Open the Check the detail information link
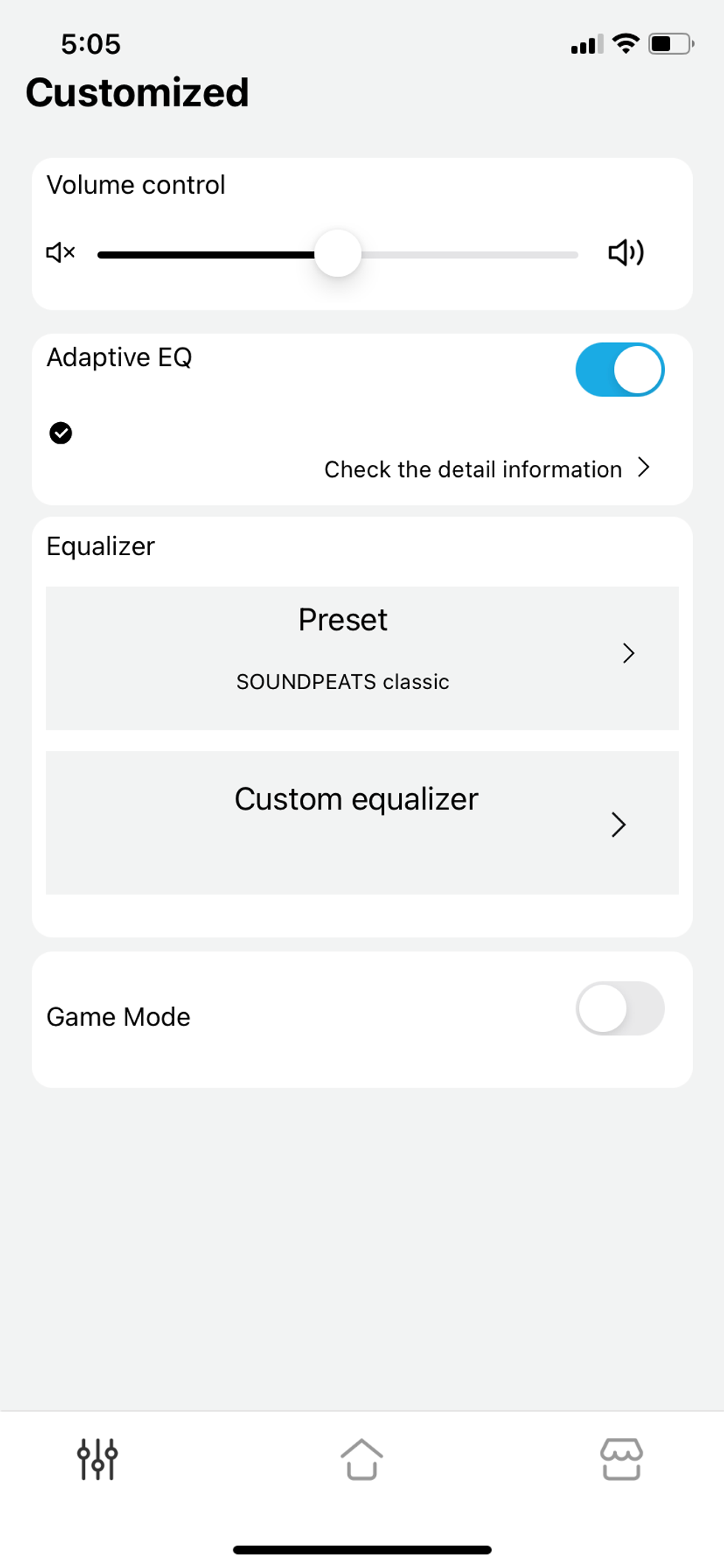This screenshot has width=724, height=1568. (471, 468)
